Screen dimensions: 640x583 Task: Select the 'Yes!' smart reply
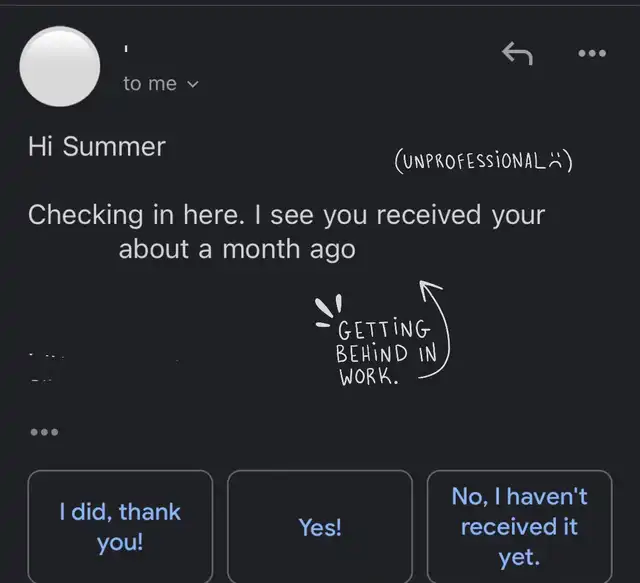coord(320,527)
